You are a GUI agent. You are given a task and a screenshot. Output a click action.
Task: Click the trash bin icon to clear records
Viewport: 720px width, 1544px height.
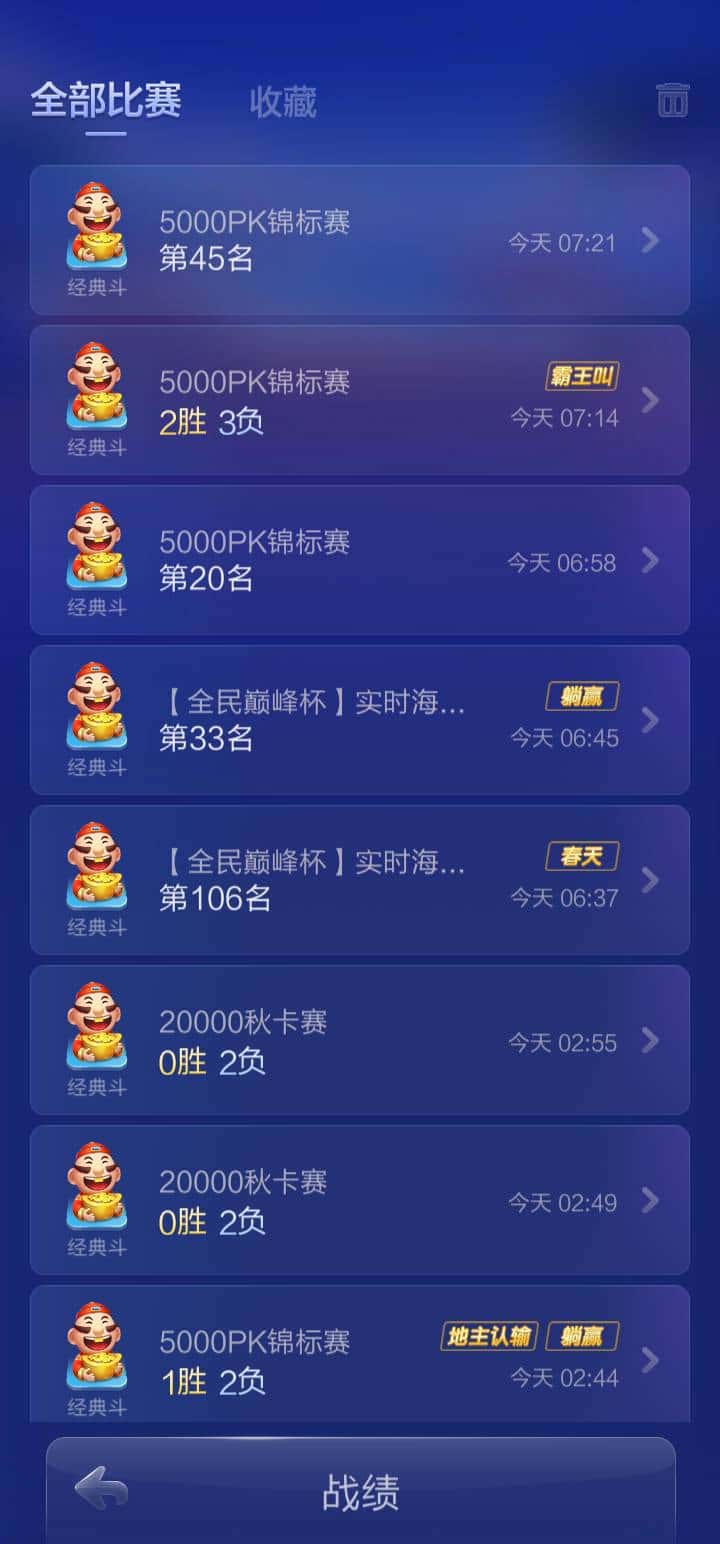[x=674, y=99]
